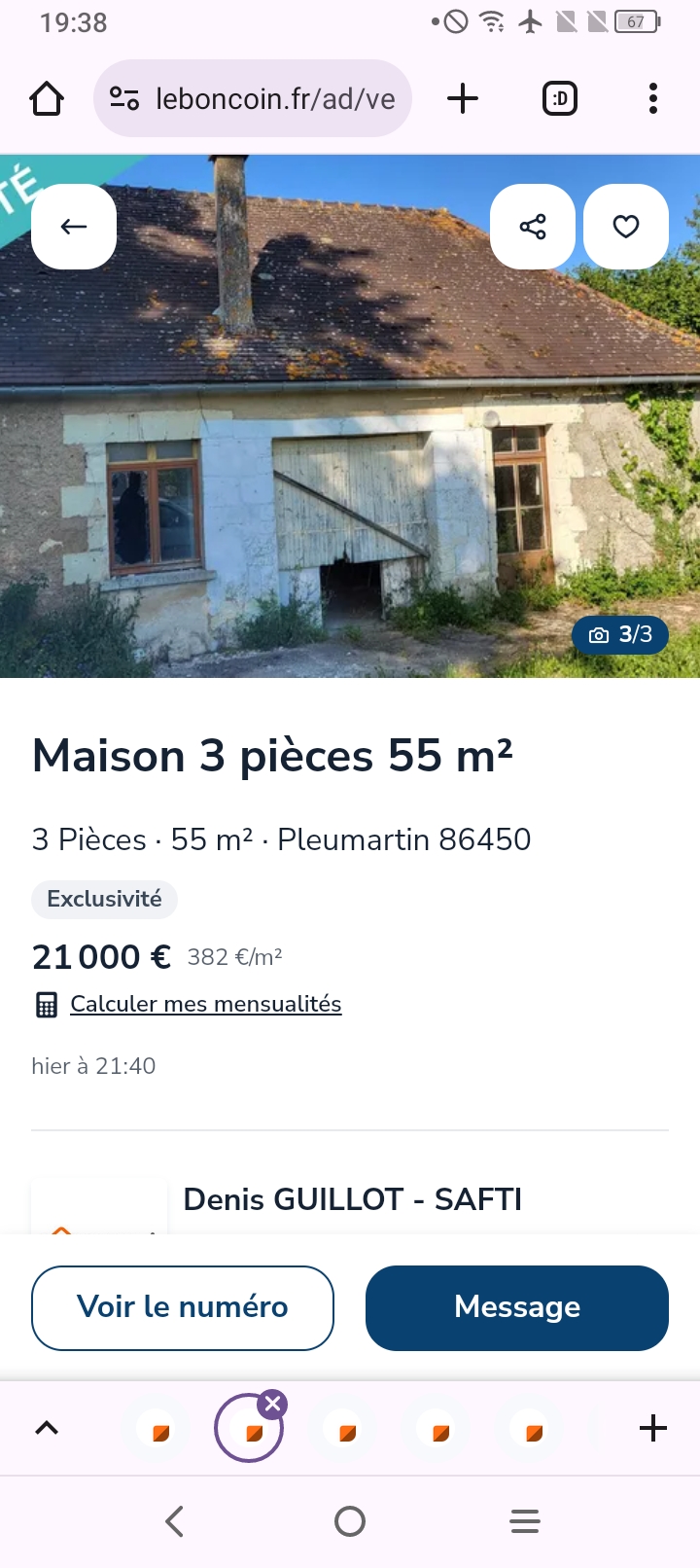Open Denis GUILLOT - SAFTI seller profile
The height and width of the screenshot is (1568, 700).
352,1199
